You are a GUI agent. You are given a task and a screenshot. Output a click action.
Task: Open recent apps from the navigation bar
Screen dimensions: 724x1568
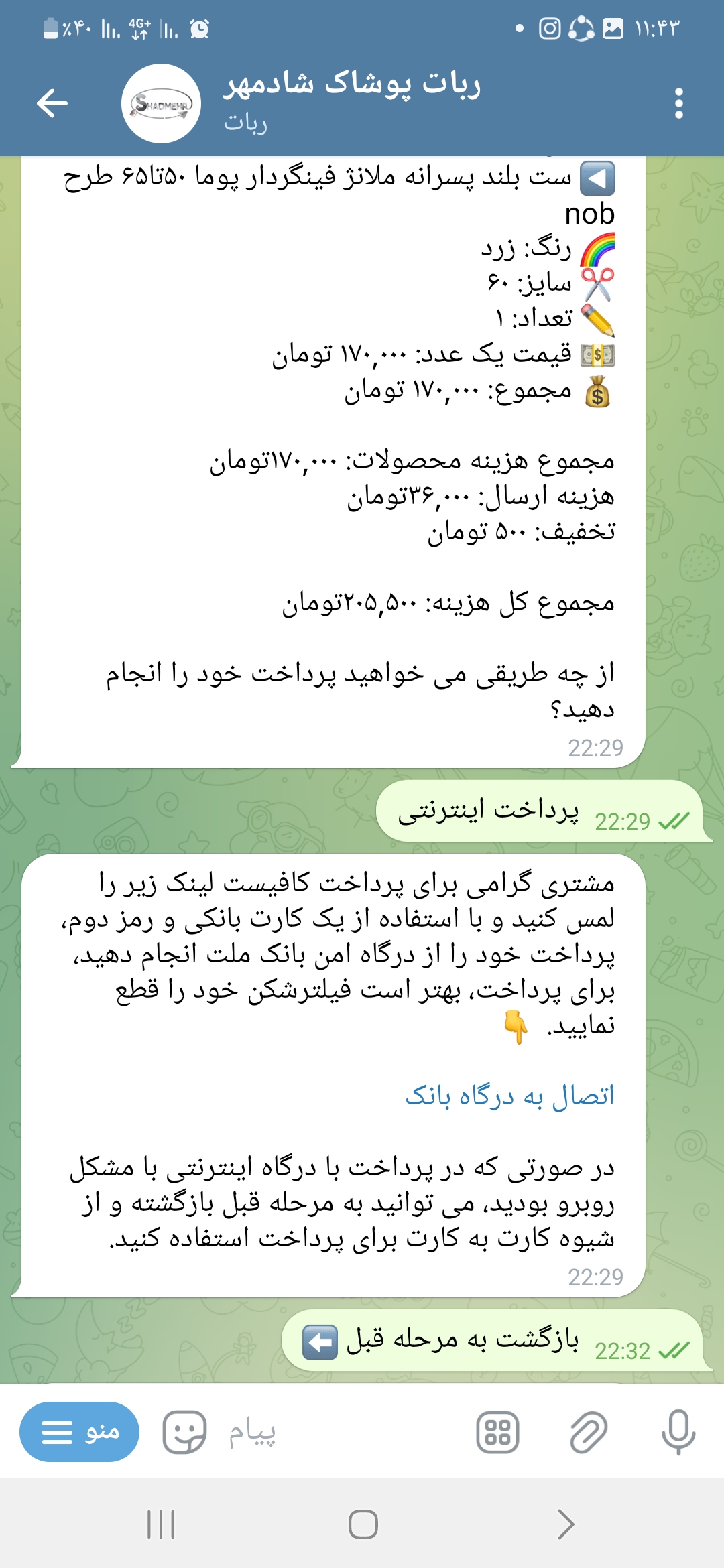coord(161,1524)
